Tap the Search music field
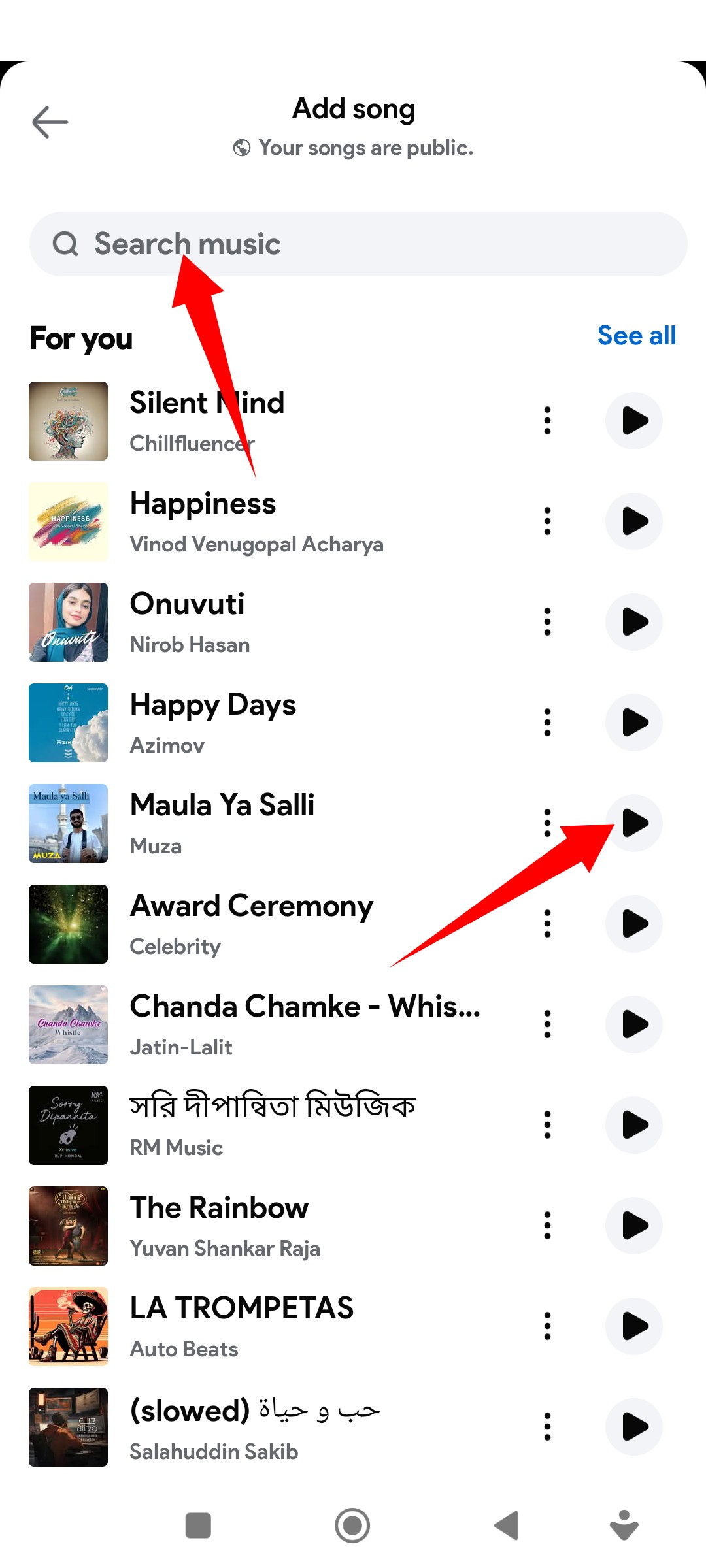This screenshot has width=706, height=1568. (358, 244)
